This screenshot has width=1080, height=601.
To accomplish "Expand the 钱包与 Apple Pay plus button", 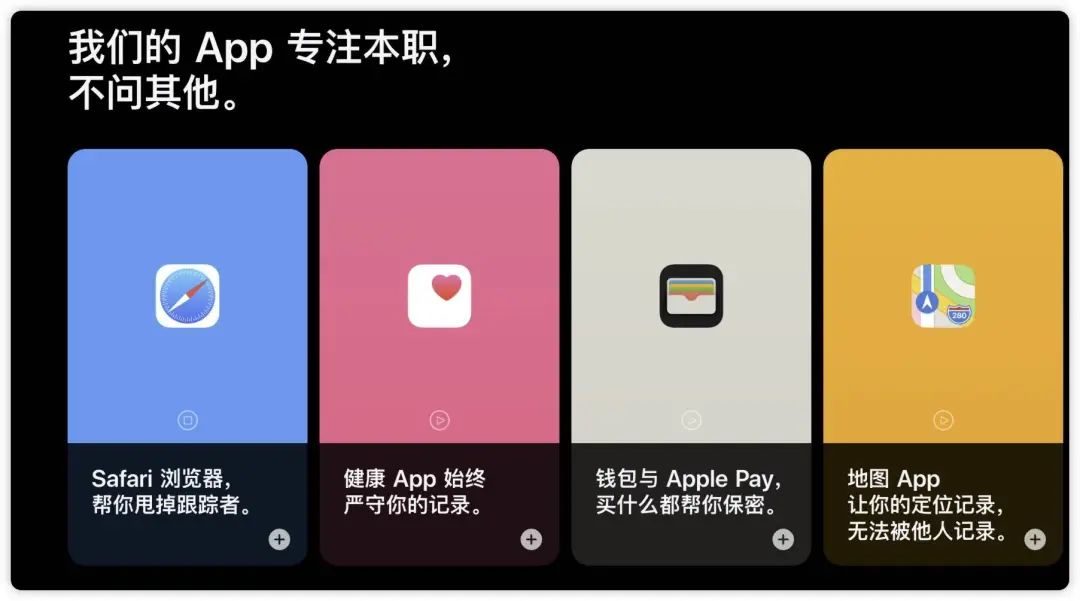I will coord(783,540).
